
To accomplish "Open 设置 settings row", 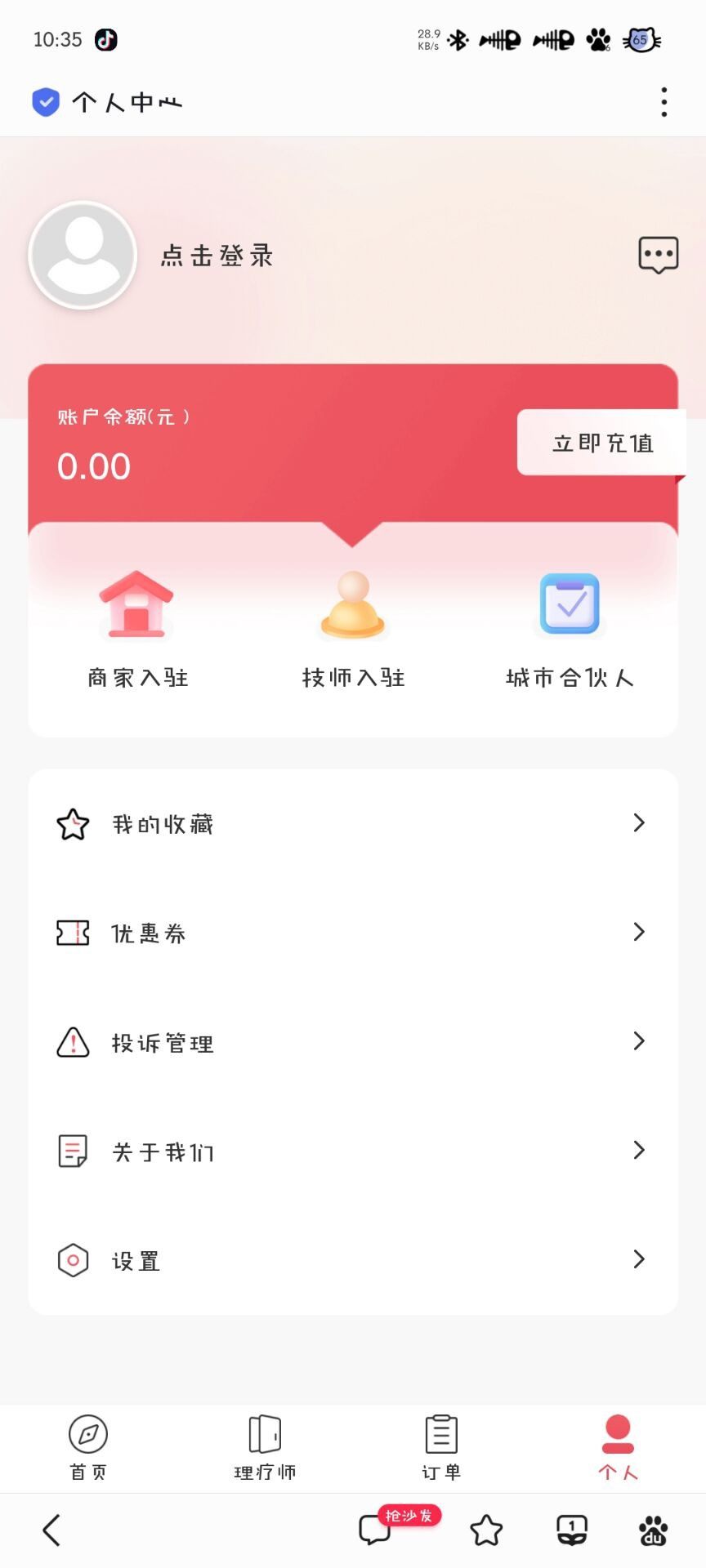I will point(353,1260).
